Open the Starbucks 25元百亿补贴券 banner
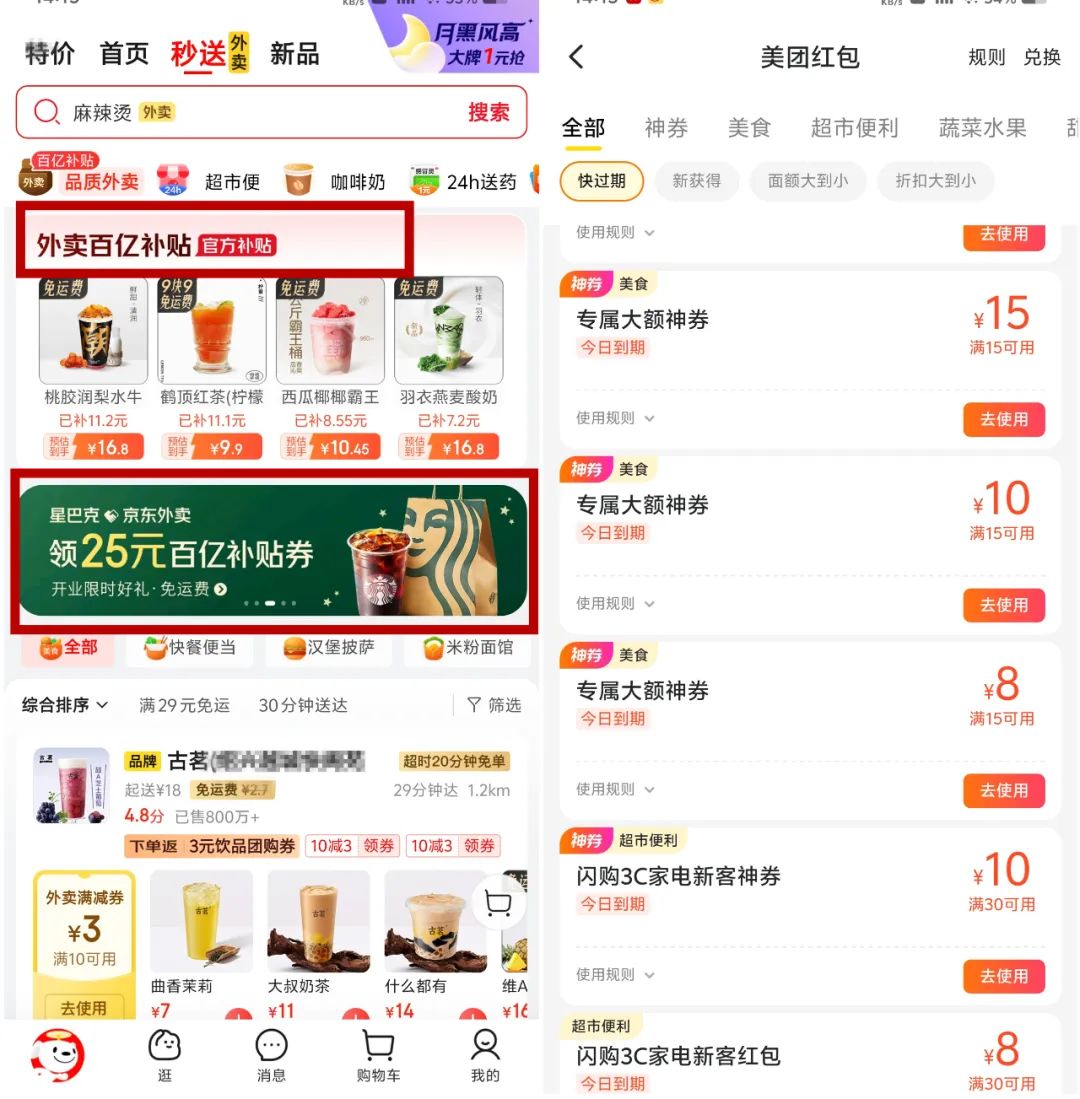 coord(273,551)
